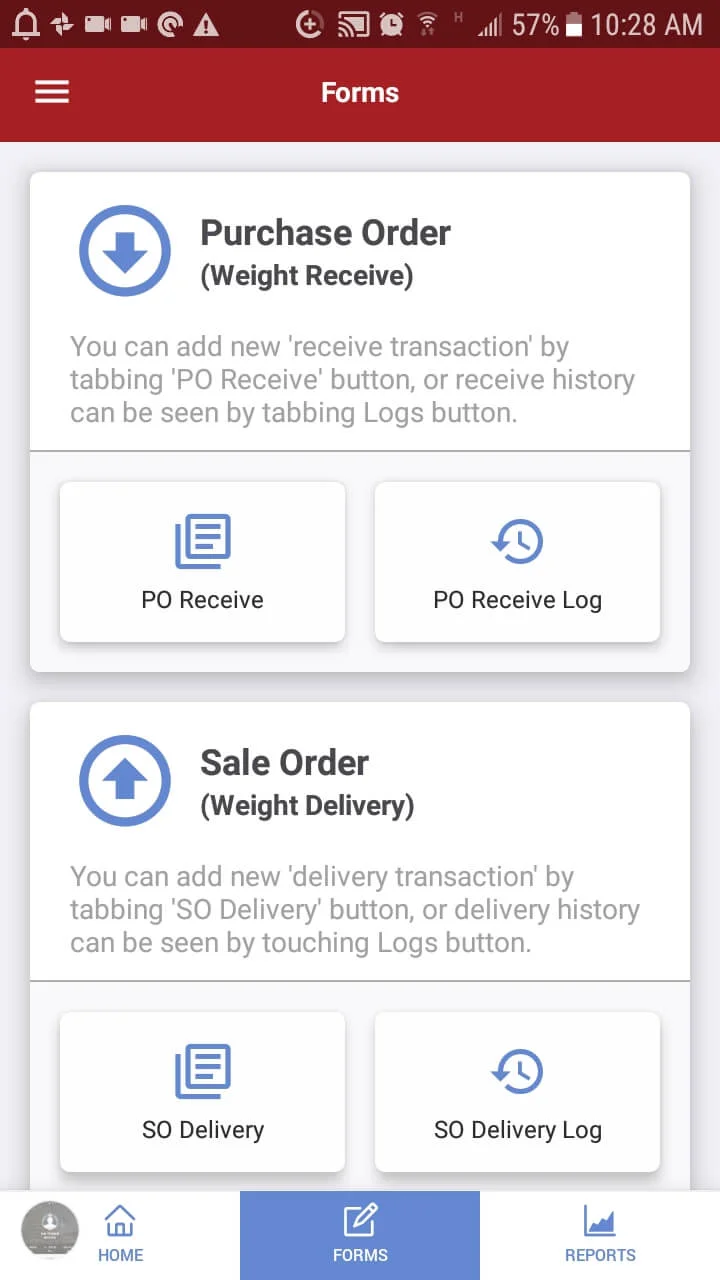View the SO Delivery Log
720x1280 pixels.
coord(517,1092)
